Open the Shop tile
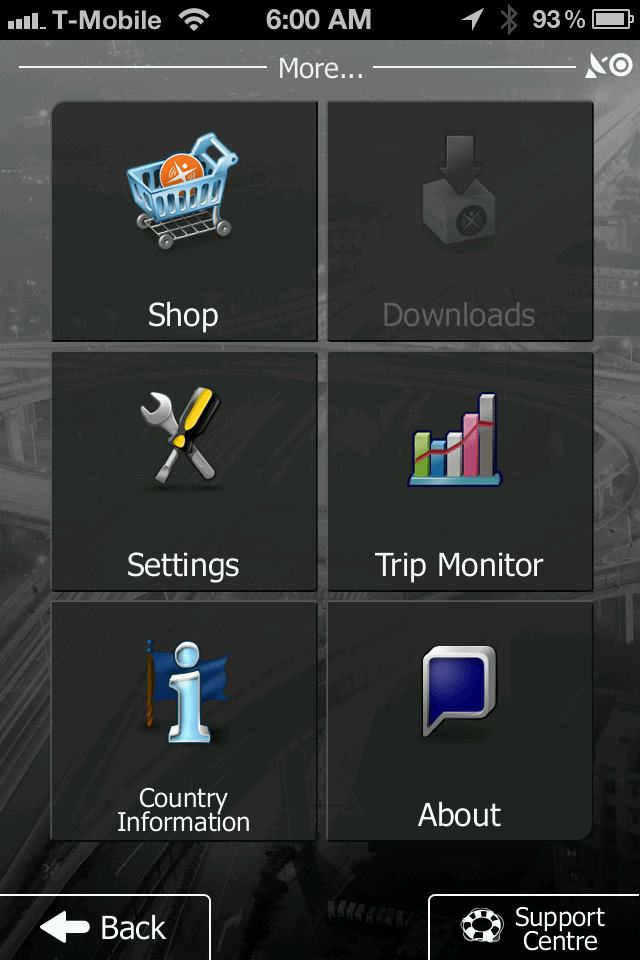 184,221
